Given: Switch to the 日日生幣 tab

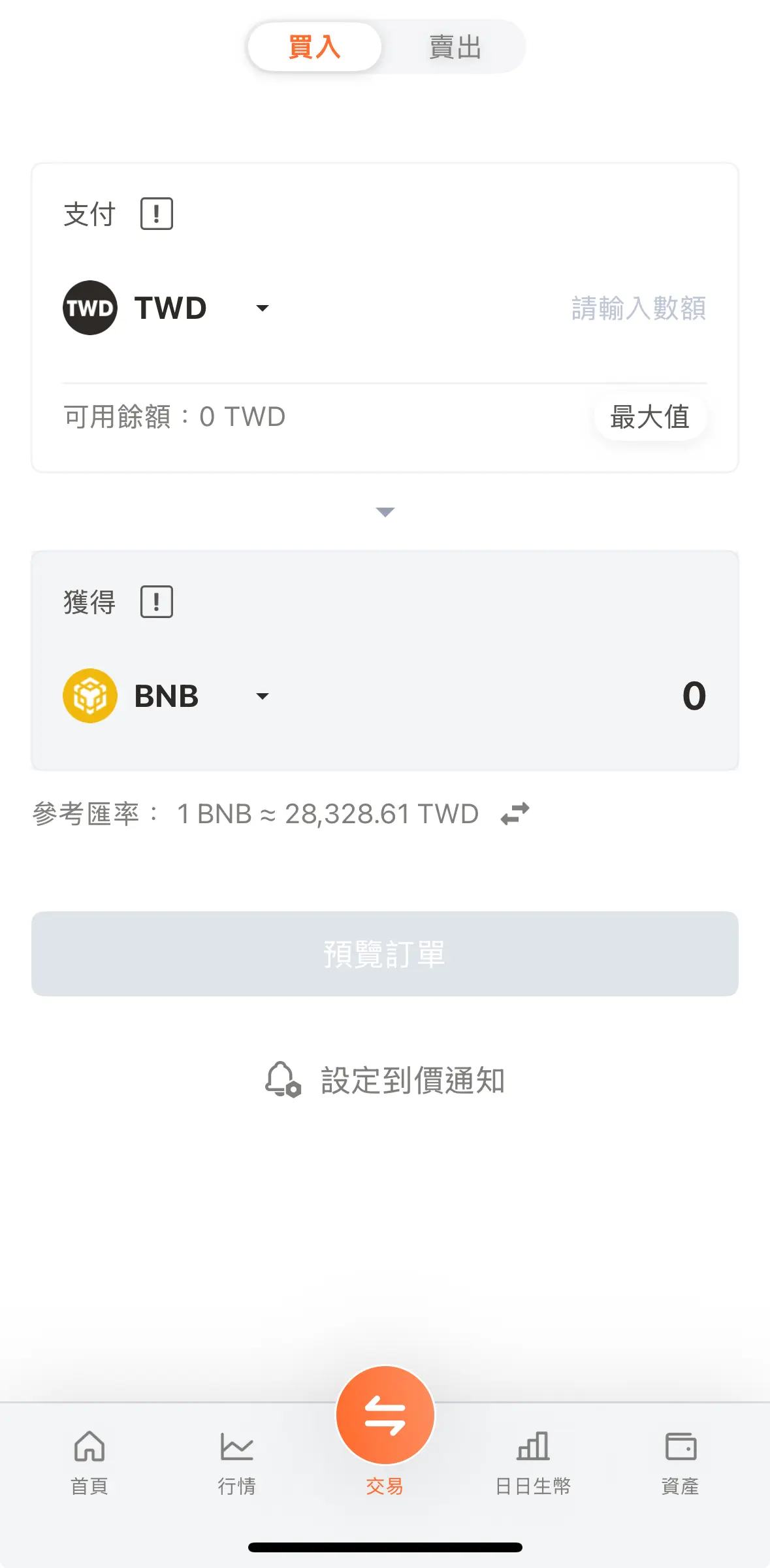Looking at the screenshot, I should pyautogui.click(x=533, y=1462).
